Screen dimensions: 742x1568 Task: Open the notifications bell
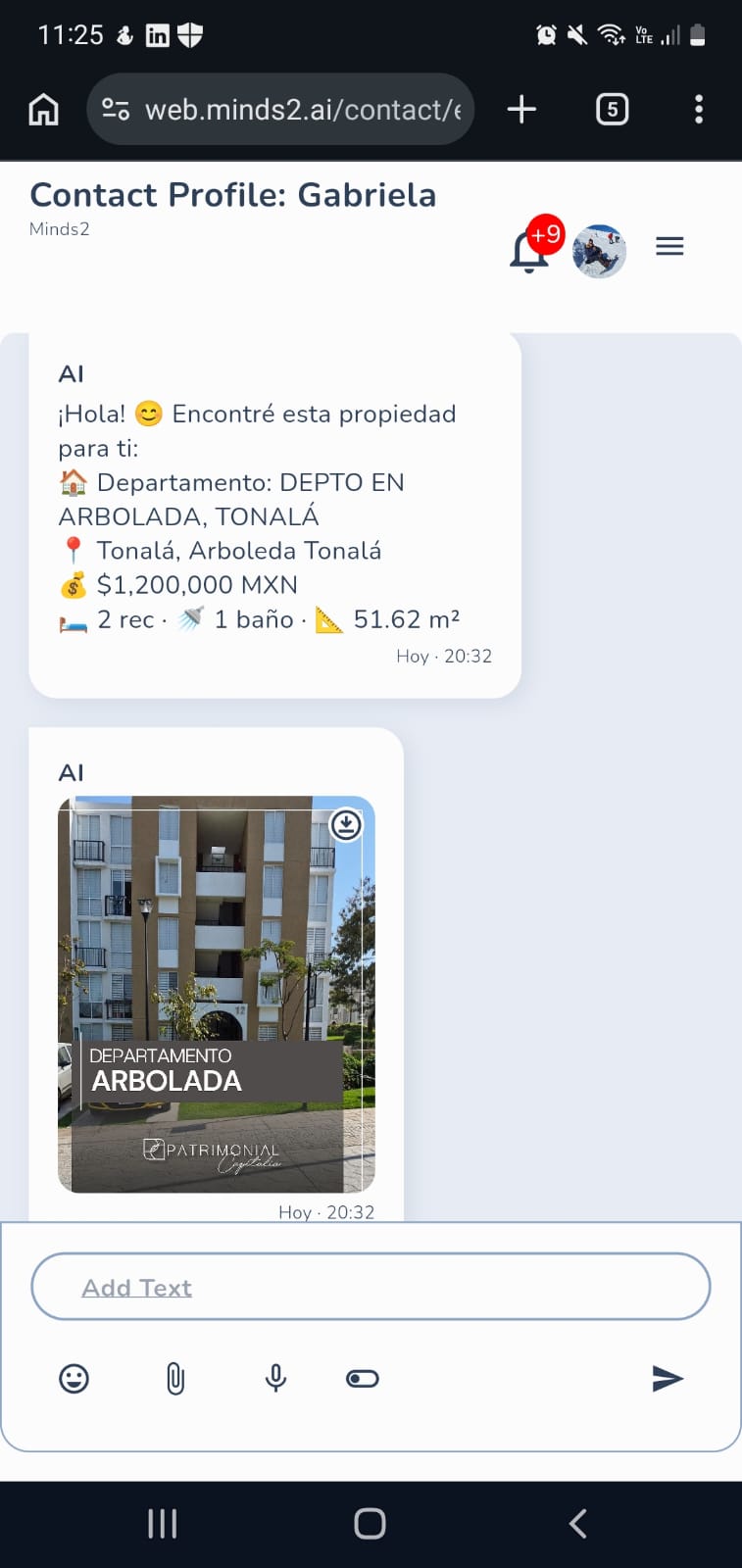[530, 251]
